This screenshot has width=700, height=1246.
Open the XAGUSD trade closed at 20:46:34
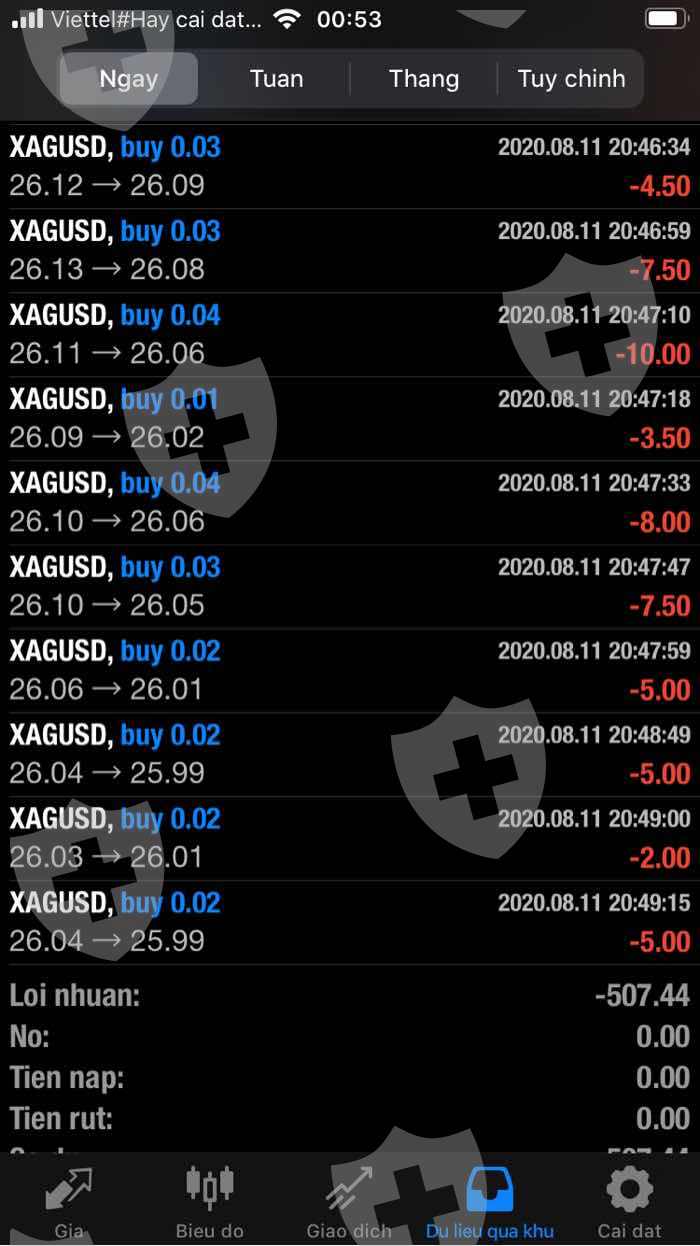pyautogui.click(x=350, y=166)
